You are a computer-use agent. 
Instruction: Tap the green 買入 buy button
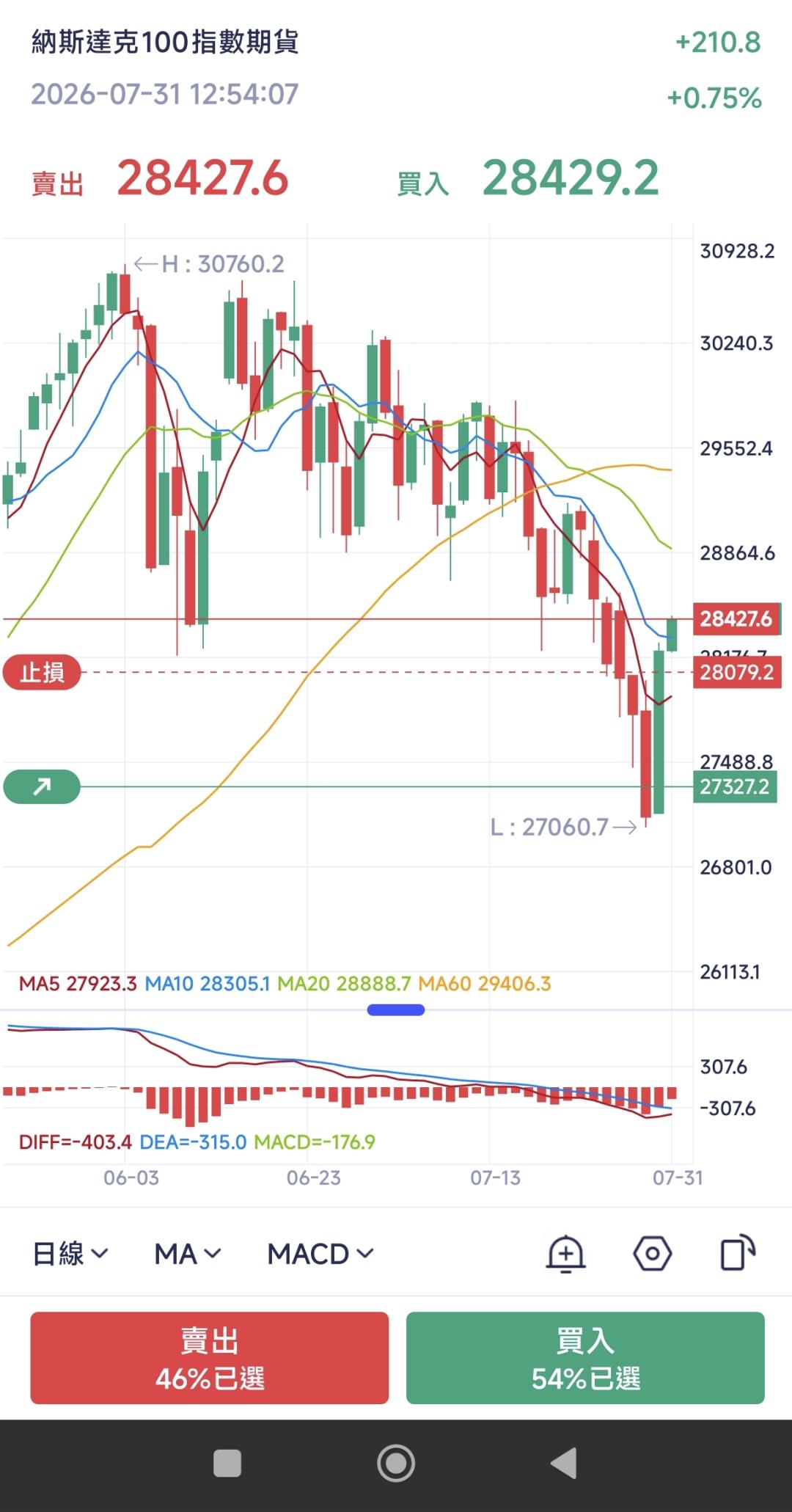click(585, 1358)
